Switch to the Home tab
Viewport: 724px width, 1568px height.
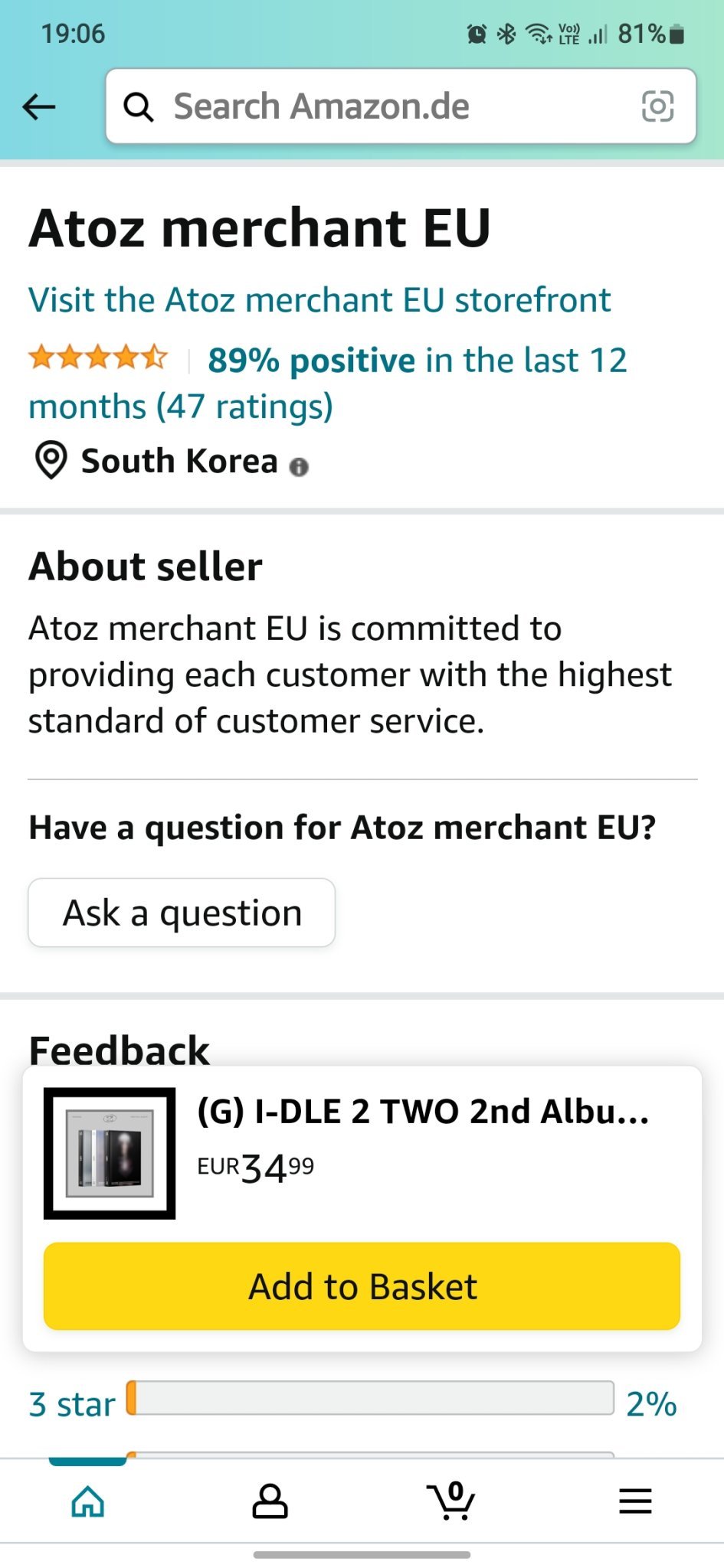click(x=87, y=1501)
